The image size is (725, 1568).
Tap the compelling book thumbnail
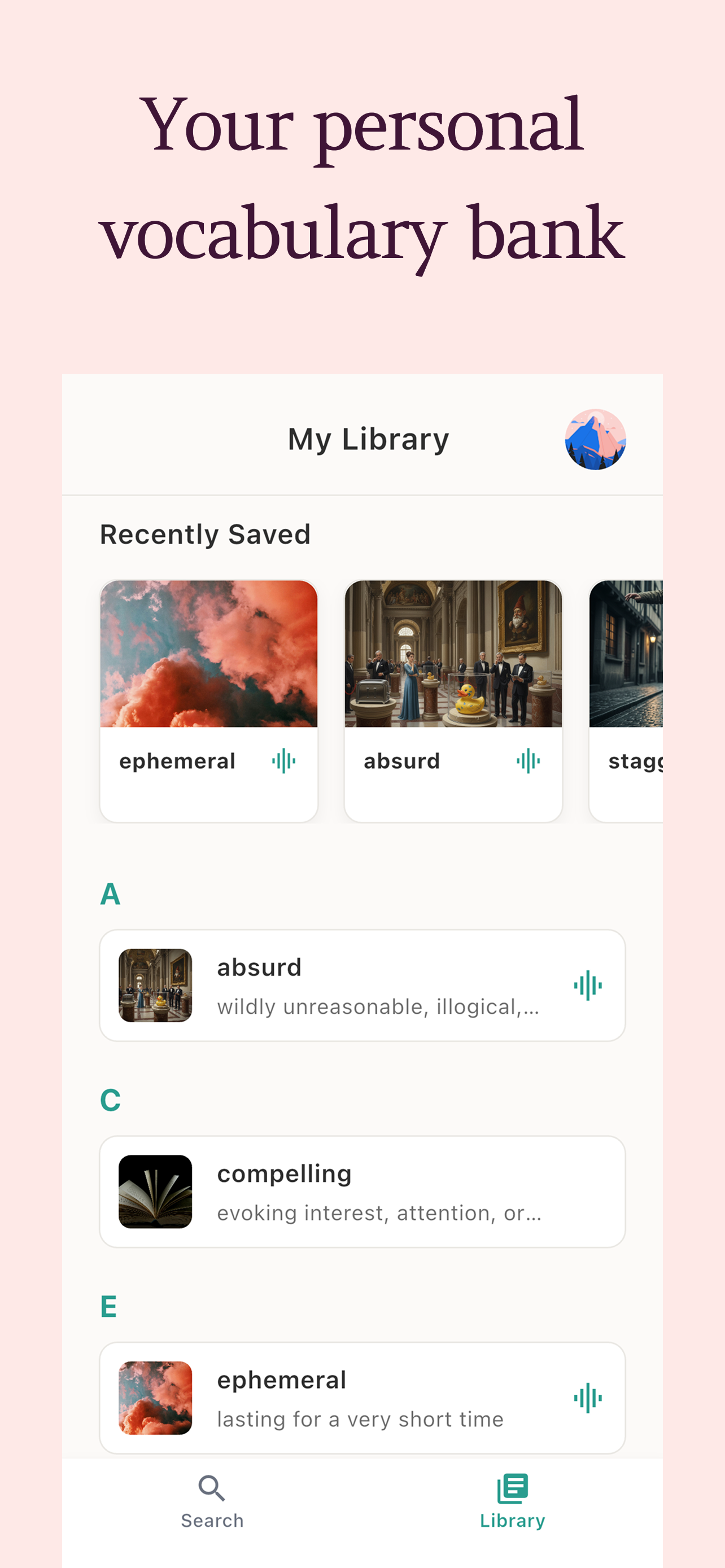[155, 1190]
